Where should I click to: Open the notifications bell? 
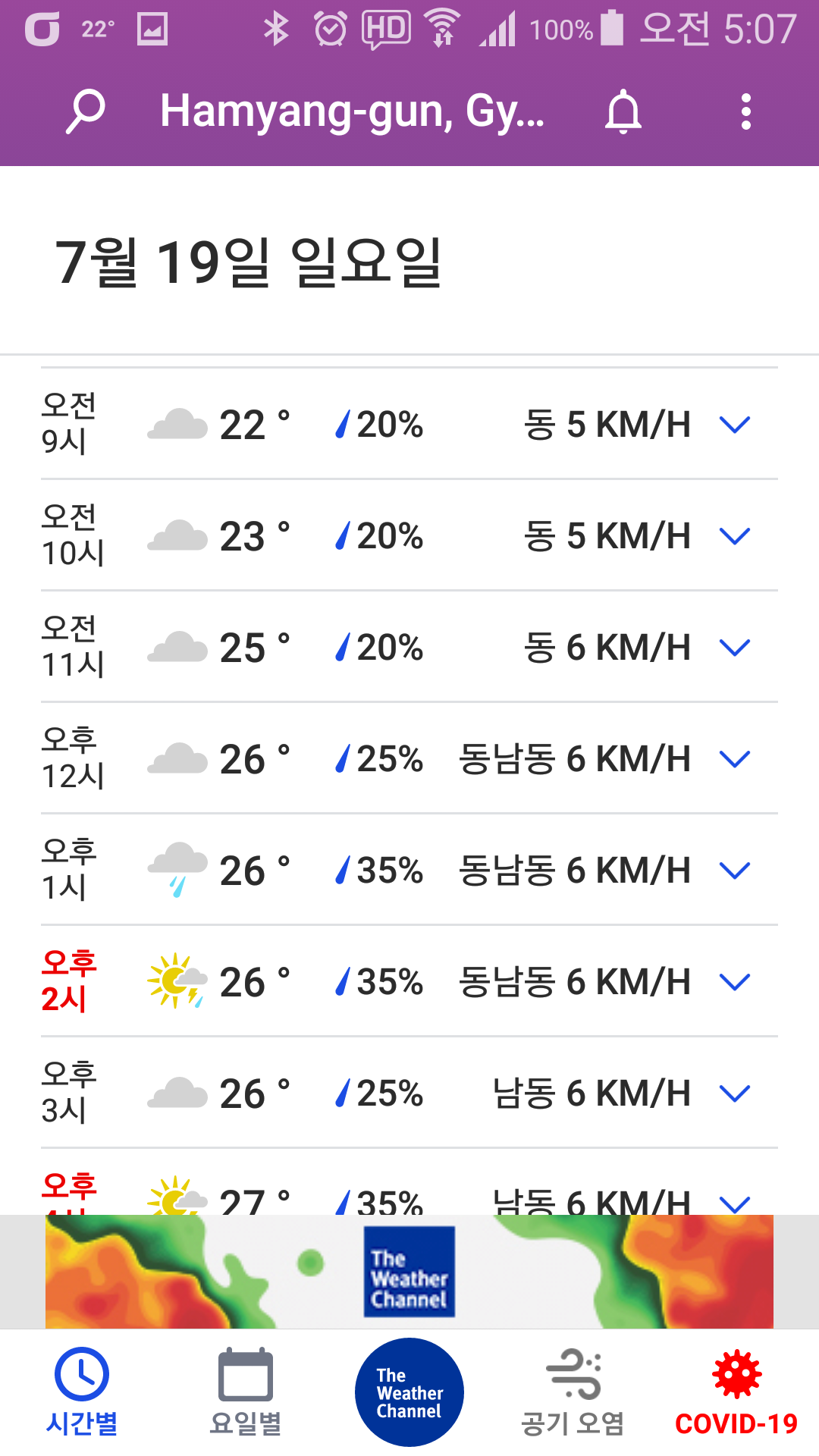tap(623, 111)
